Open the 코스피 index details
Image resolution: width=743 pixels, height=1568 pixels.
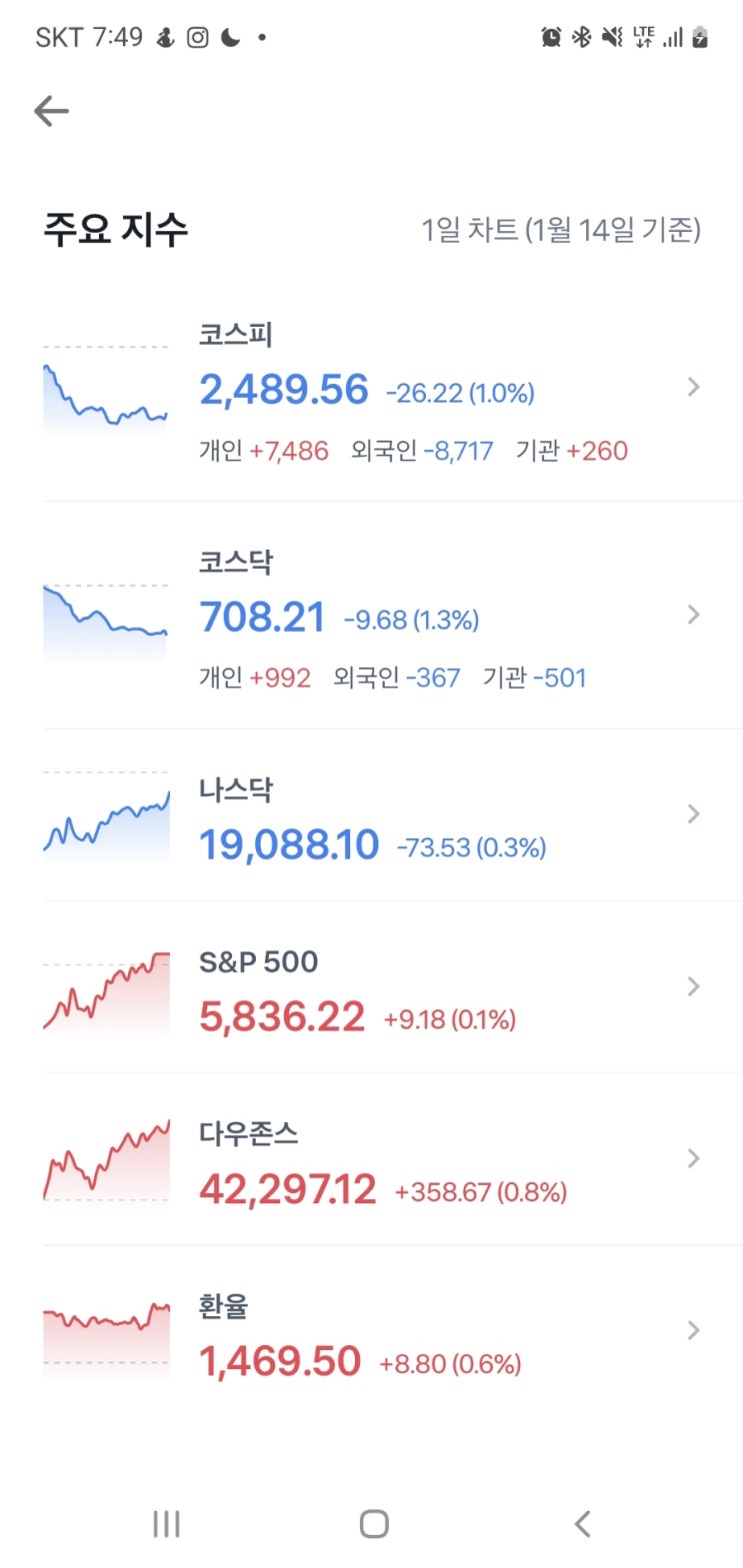pos(370,390)
